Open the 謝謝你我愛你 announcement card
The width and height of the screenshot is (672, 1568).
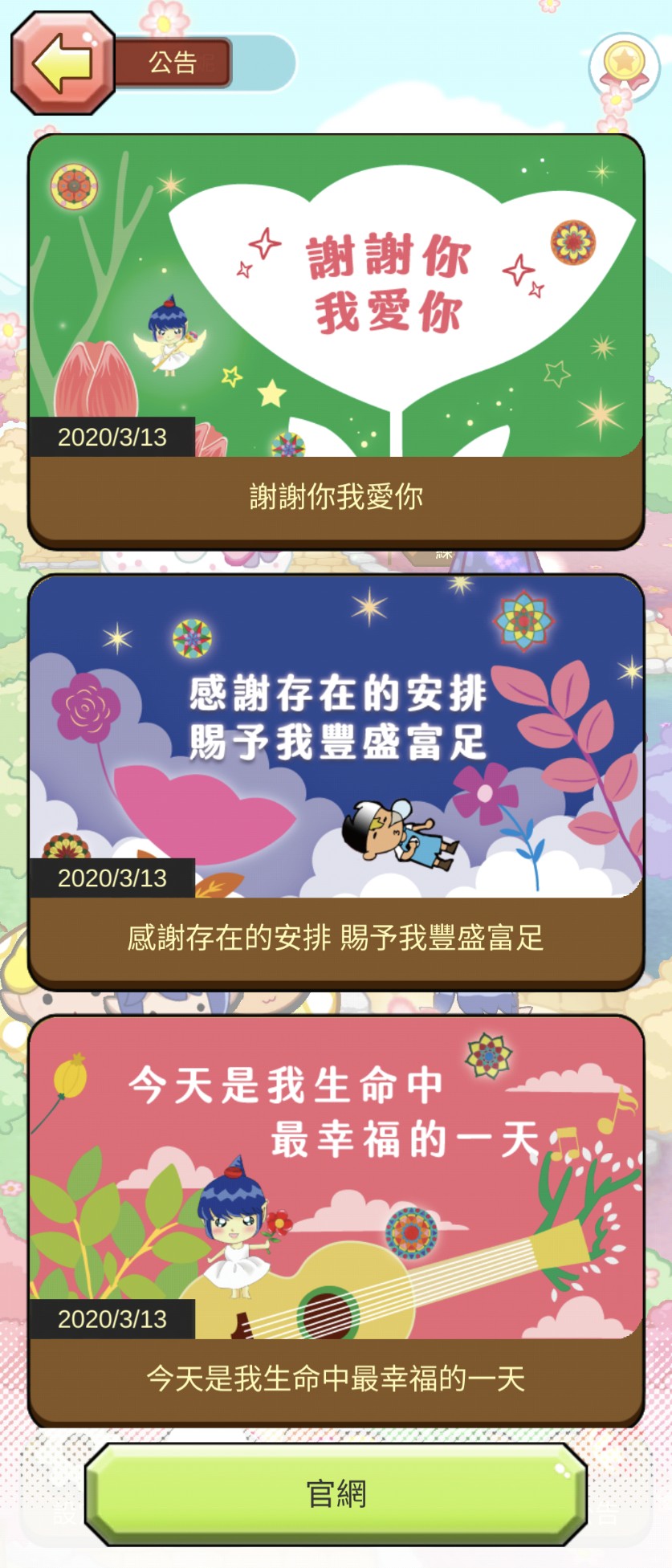pos(336,341)
